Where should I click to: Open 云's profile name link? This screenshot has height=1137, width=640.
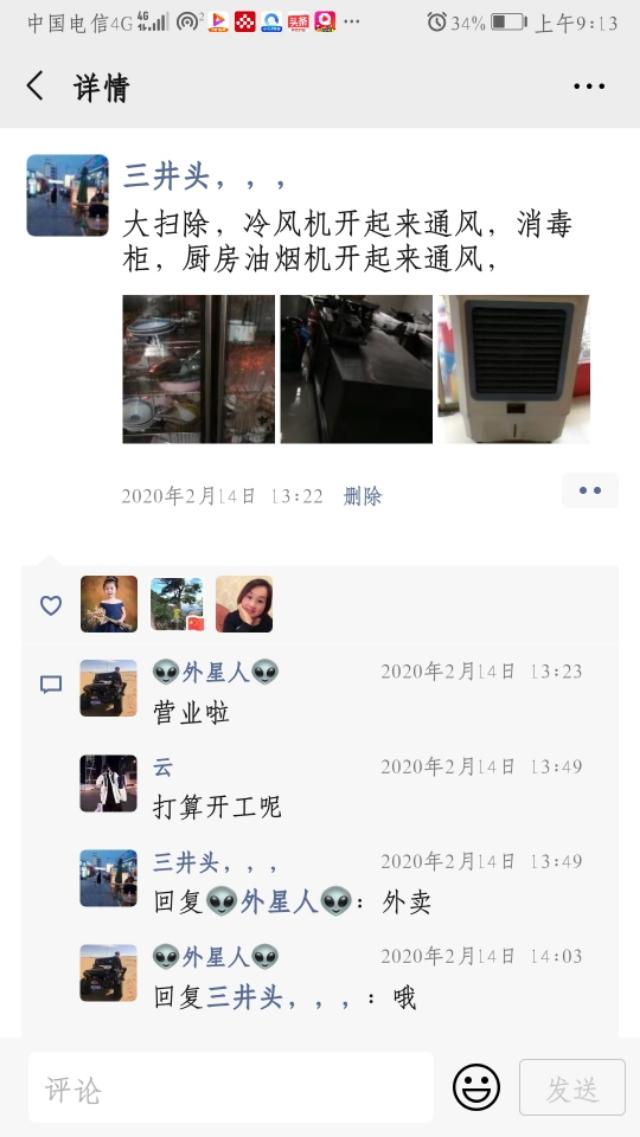[163, 767]
